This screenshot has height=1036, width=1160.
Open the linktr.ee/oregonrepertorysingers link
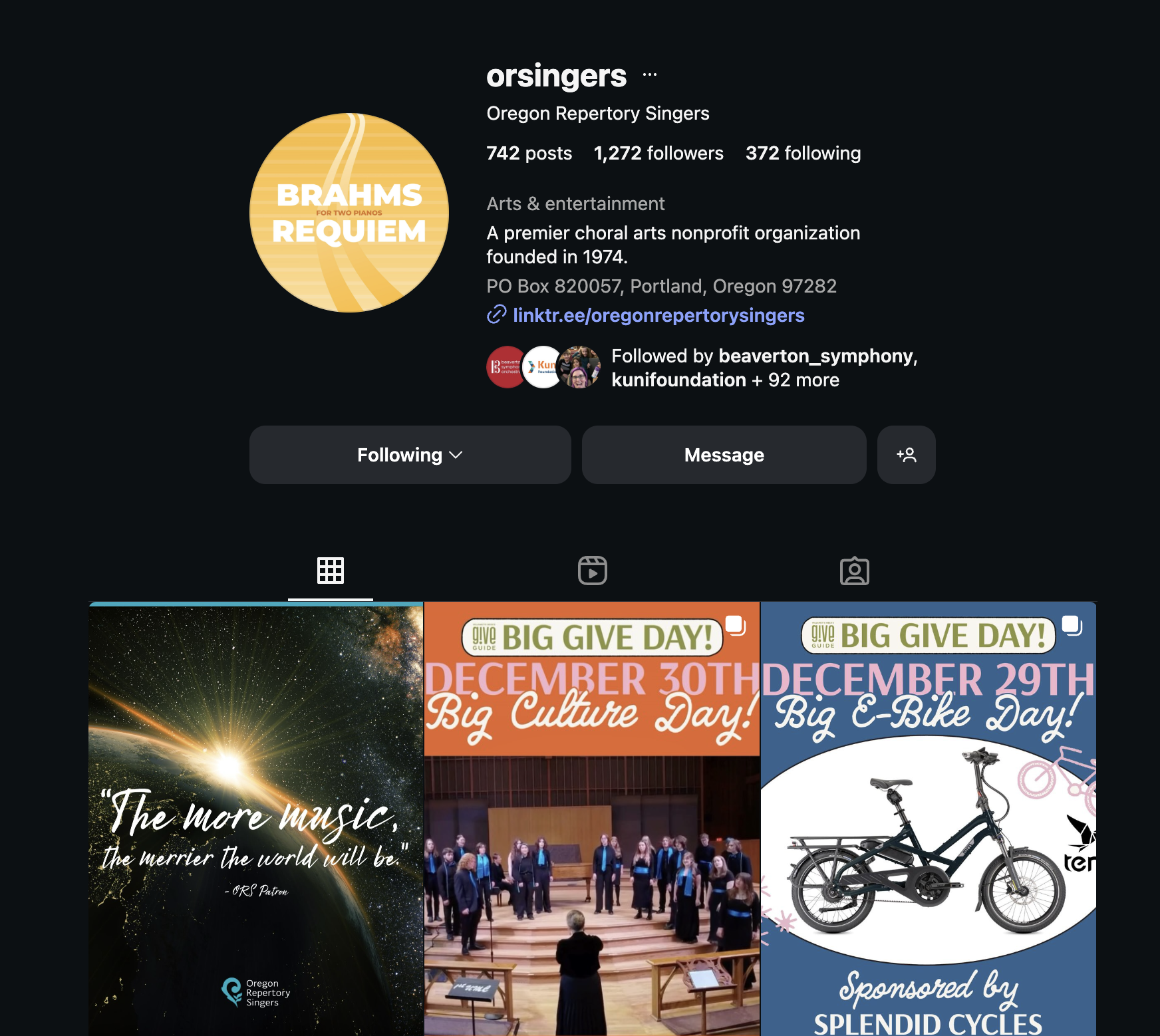tap(658, 315)
